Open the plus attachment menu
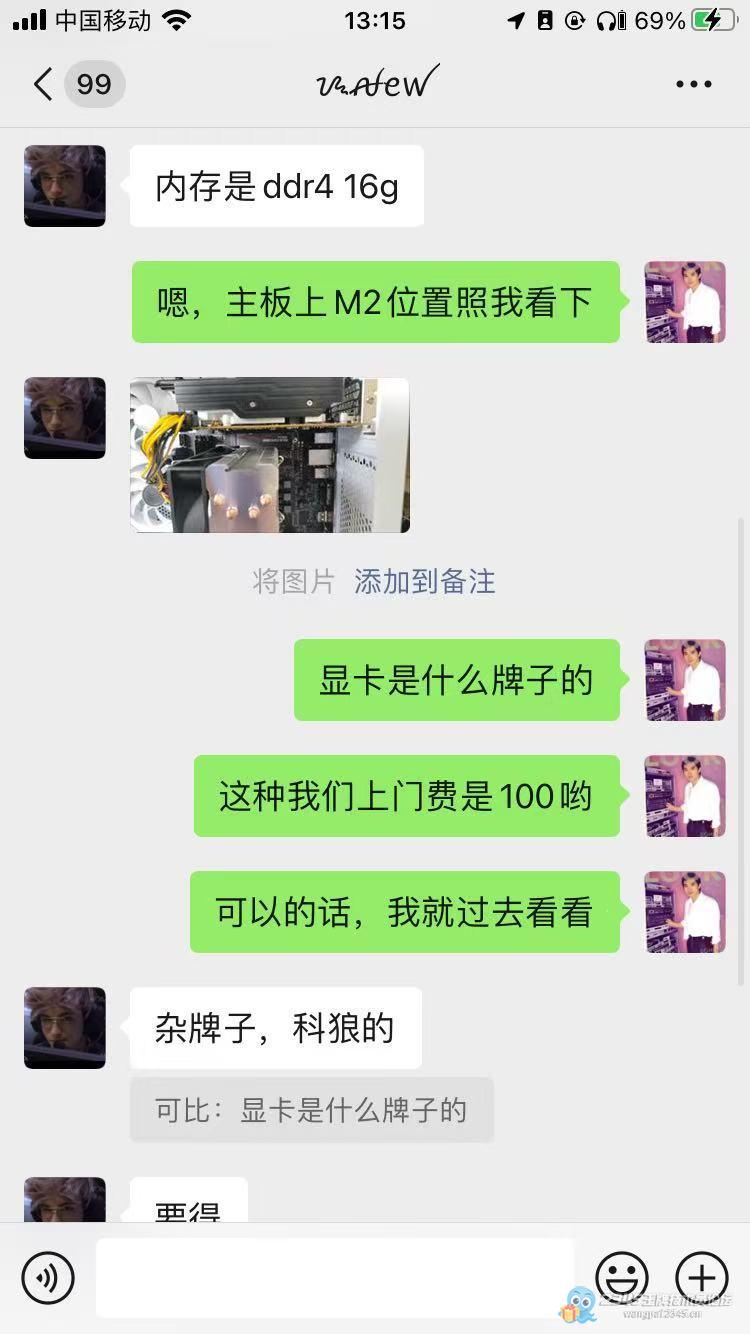Screen dimensions: 750x1334 coord(702,1277)
